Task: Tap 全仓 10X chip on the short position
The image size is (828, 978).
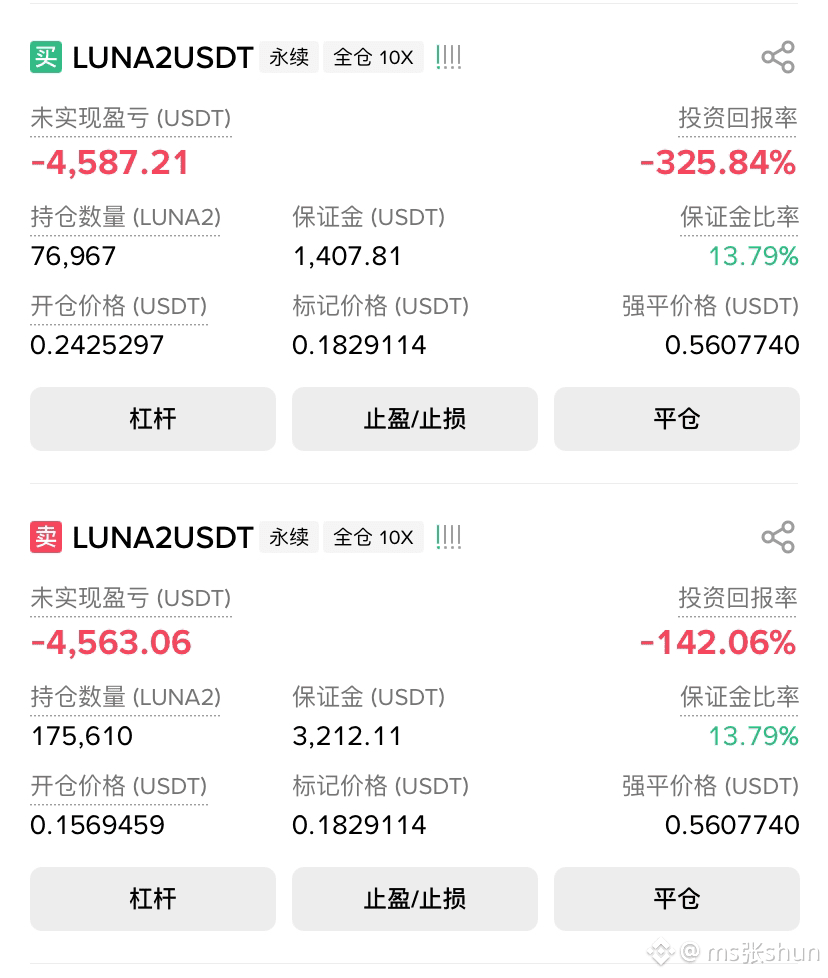Action: click(373, 537)
